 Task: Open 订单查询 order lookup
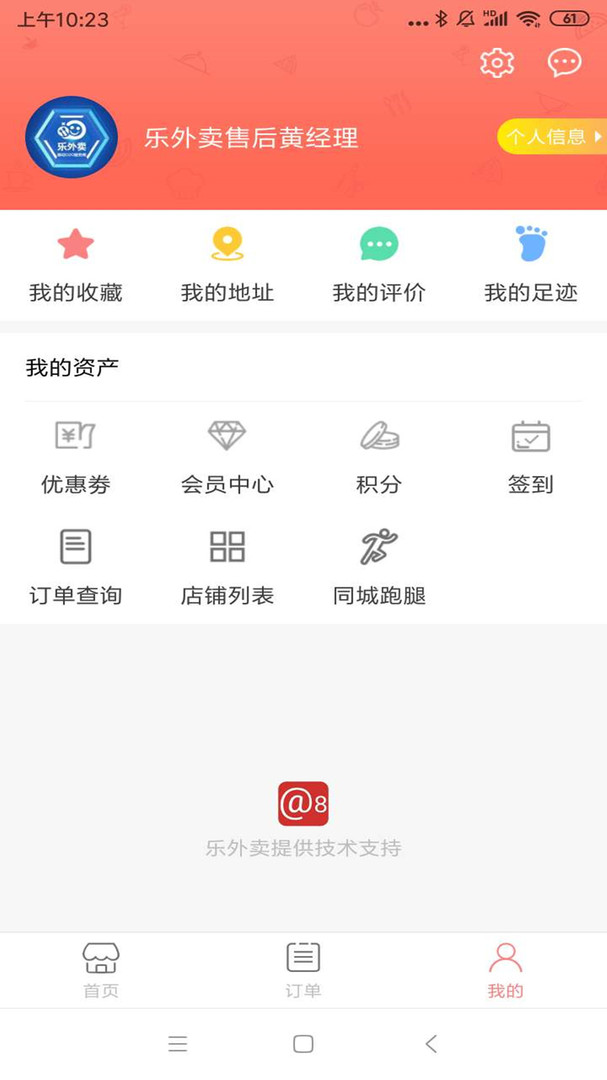click(76, 568)
